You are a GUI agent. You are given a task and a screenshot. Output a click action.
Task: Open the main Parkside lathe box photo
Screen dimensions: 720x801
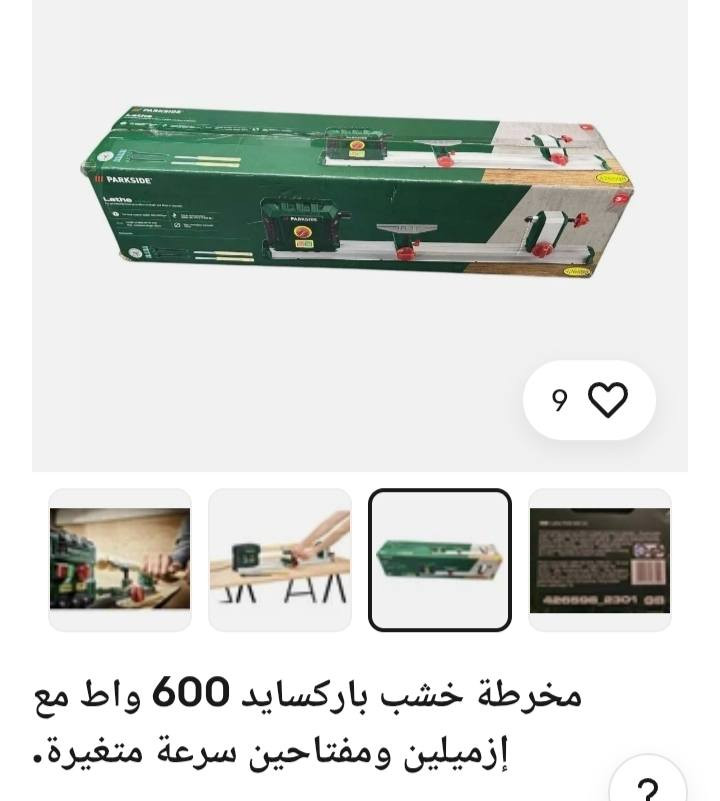[360, 190]
